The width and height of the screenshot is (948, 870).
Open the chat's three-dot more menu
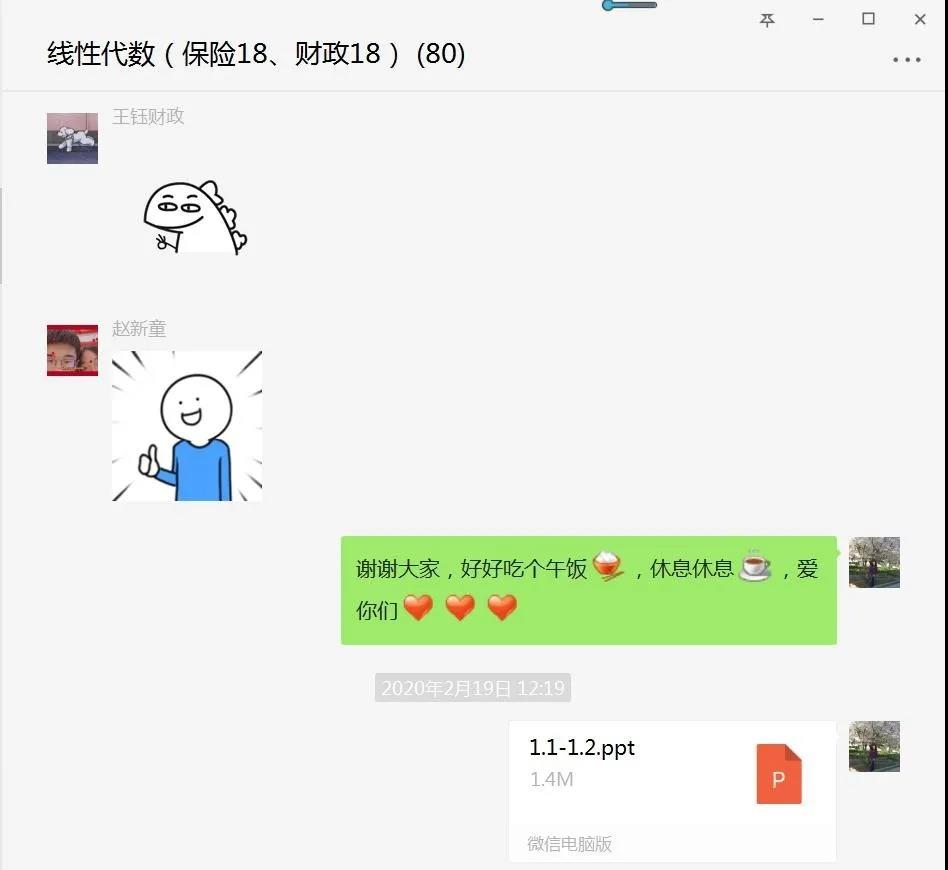(x=906, y=60)
